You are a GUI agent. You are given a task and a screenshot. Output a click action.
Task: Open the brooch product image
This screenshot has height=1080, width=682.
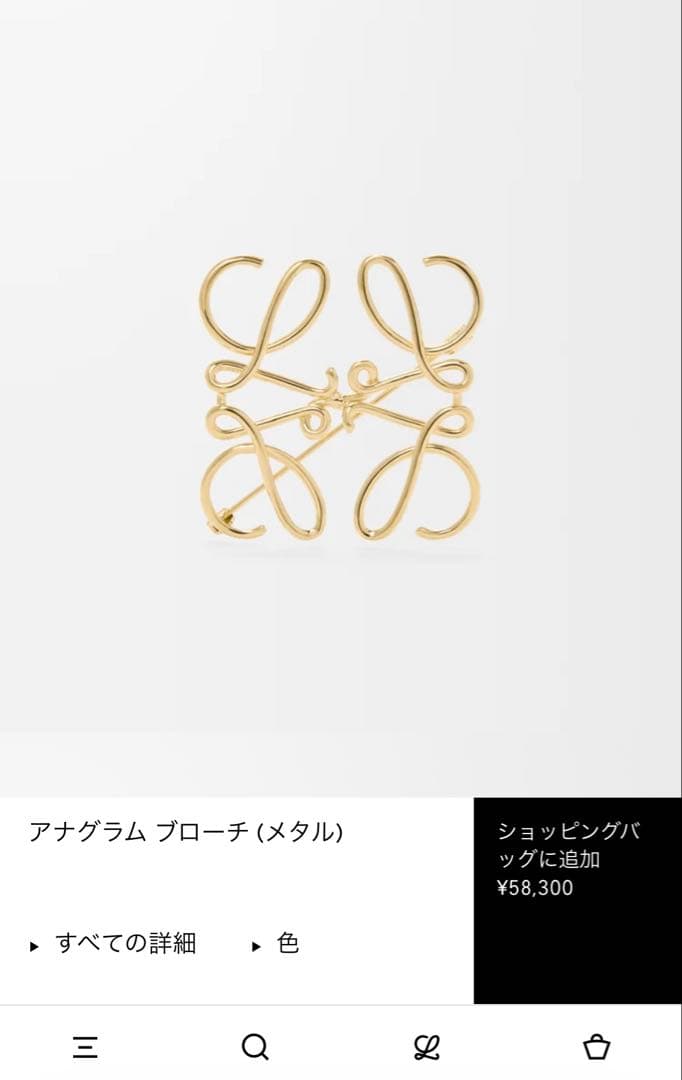click(x=341, y=397)
